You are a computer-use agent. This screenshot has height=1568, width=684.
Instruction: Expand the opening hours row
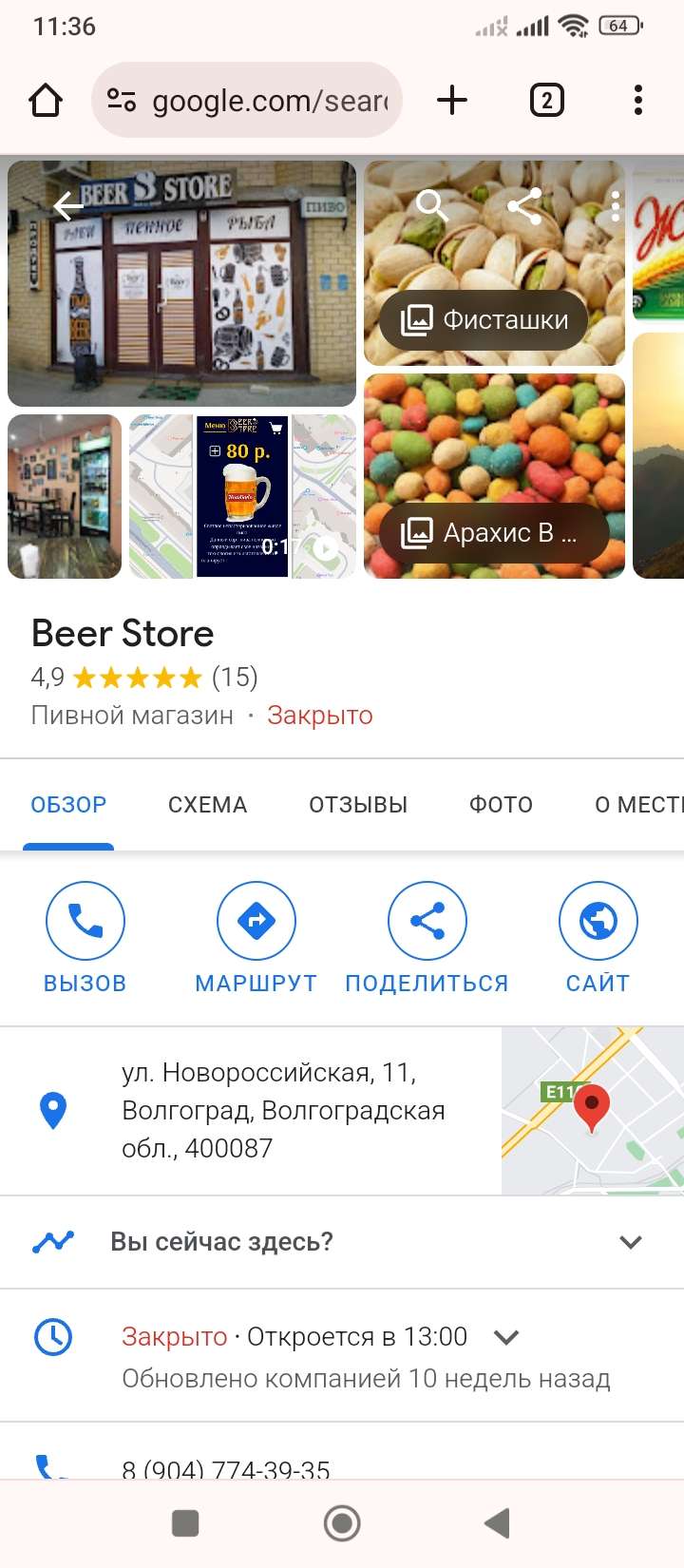click(x=506, y=1337)
